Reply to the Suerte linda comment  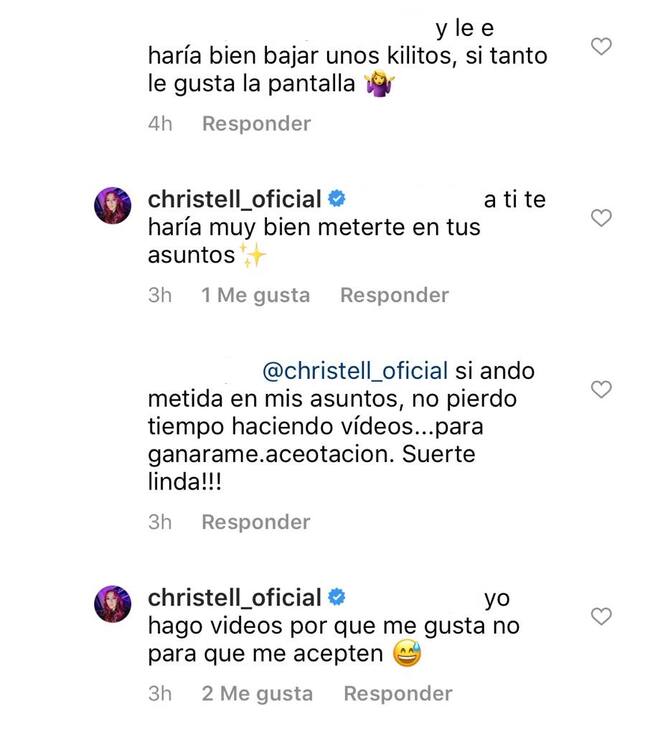(256, 522)
